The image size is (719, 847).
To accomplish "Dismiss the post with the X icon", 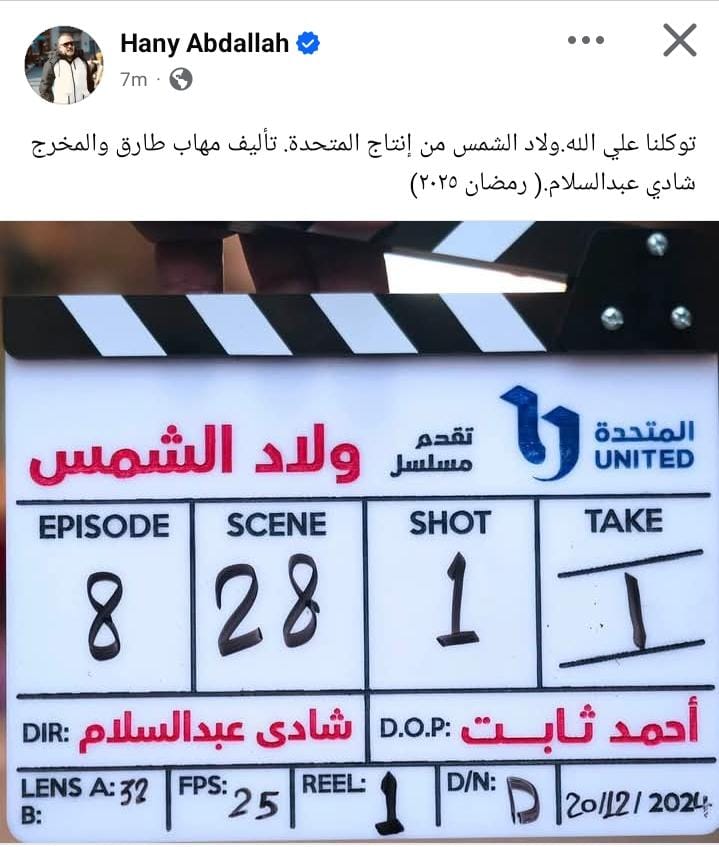I will tap(680, 41).
